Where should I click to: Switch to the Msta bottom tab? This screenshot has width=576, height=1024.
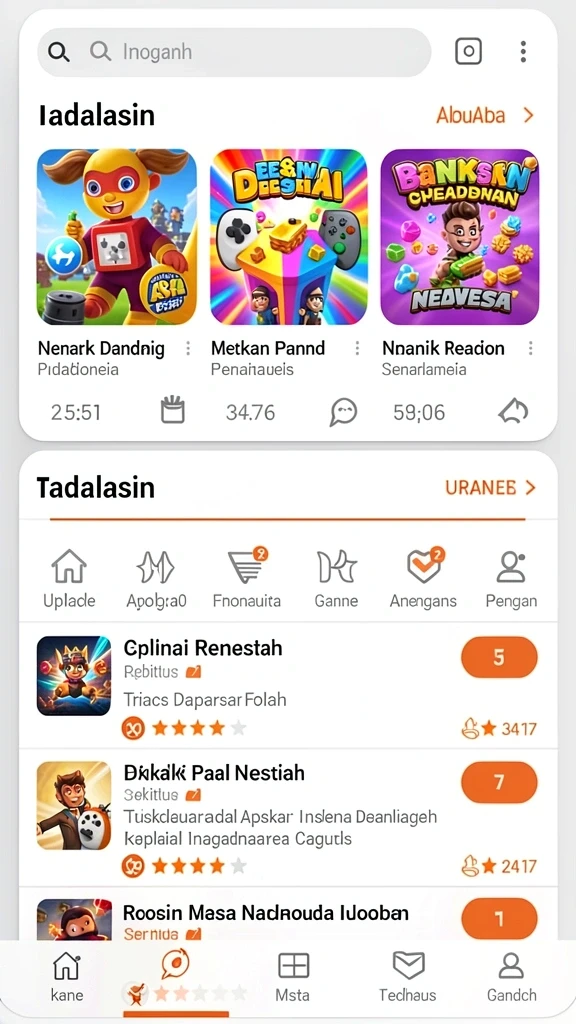[x=293, y=977]
